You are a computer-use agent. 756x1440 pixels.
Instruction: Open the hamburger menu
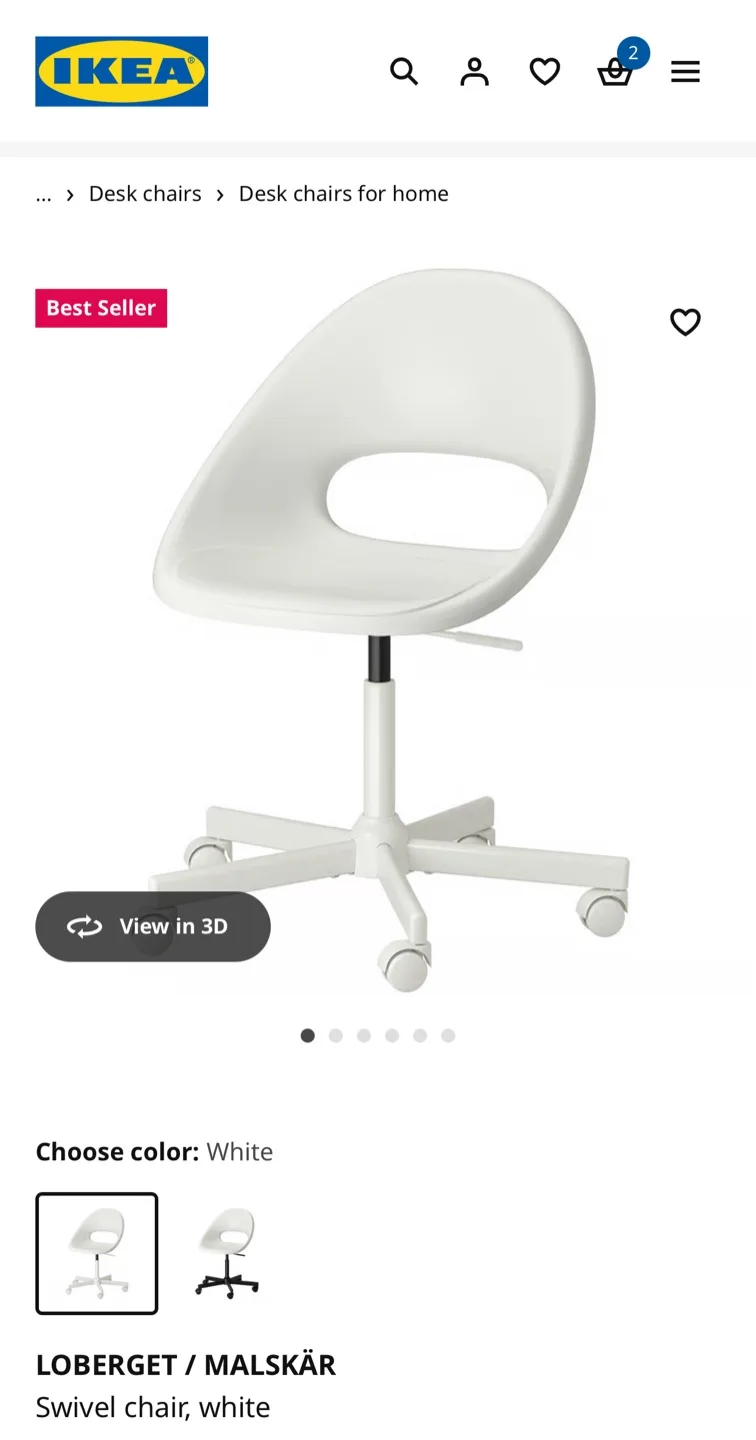point(685,71)
